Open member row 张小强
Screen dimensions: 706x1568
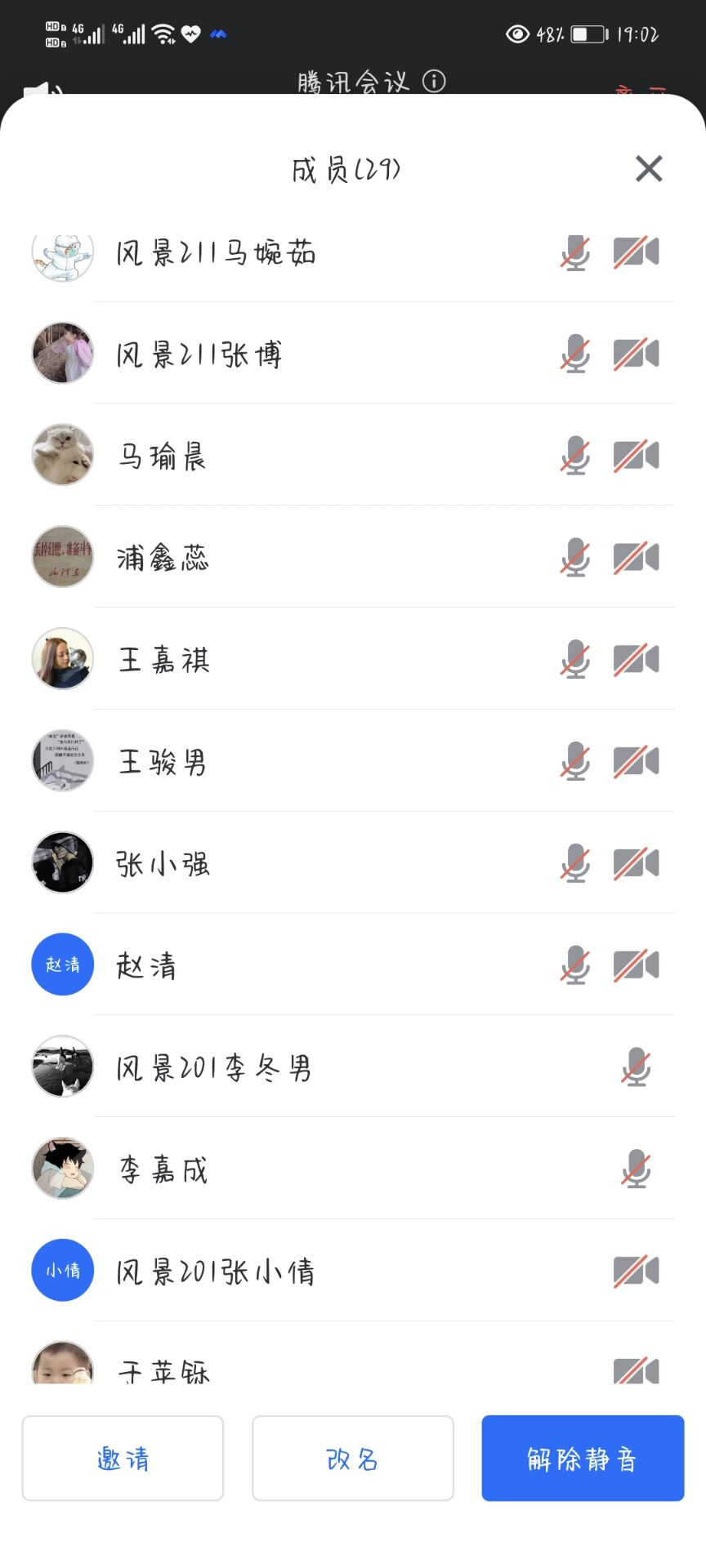point(163,863)
